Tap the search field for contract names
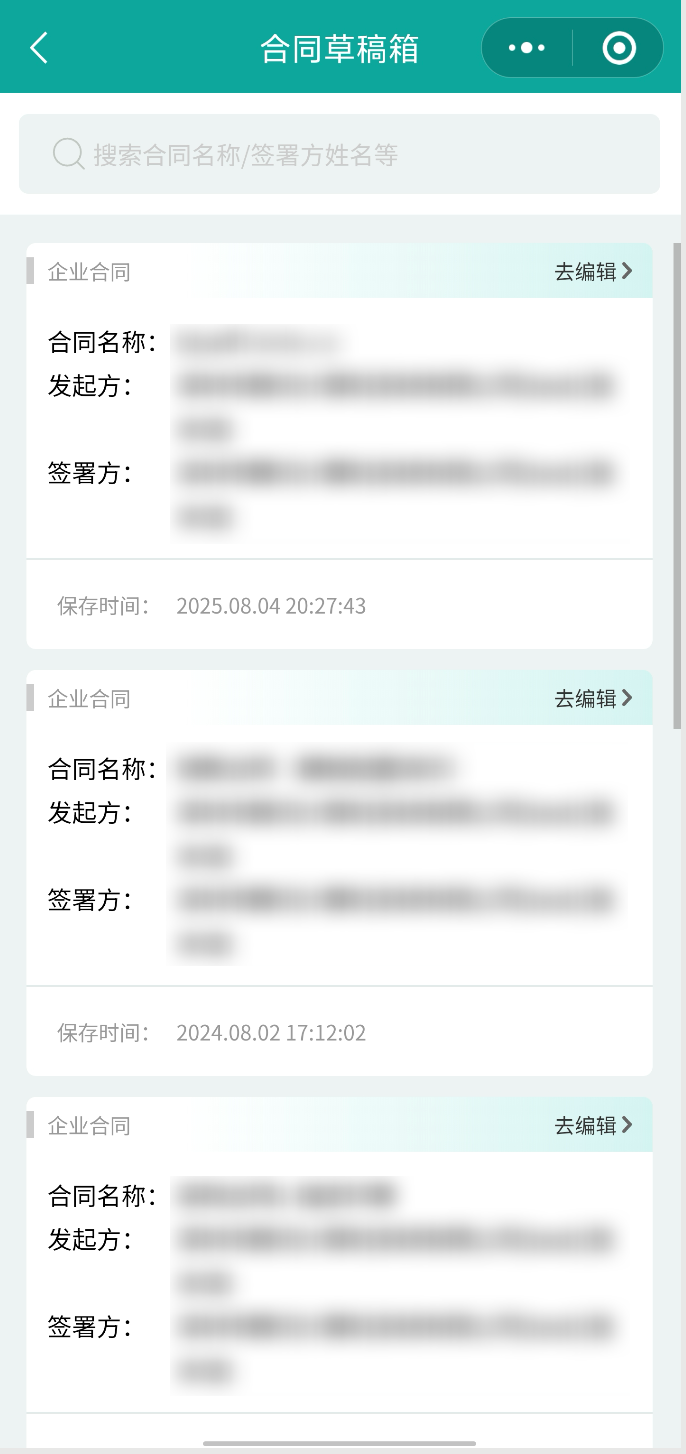Viewport: 686px width, 1454px height. coord(339,154)
